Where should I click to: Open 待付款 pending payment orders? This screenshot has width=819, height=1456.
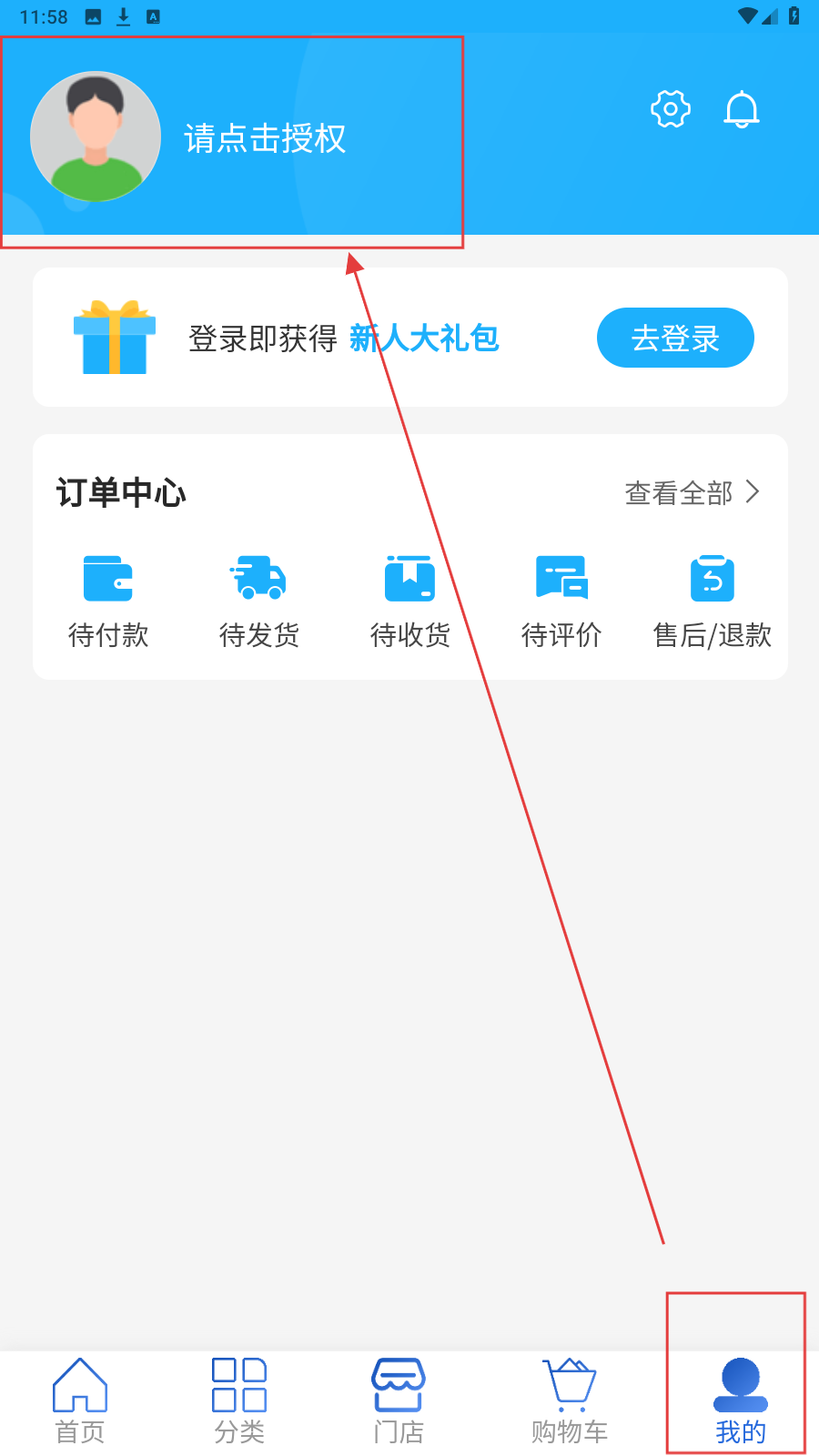tap(108, 599)
